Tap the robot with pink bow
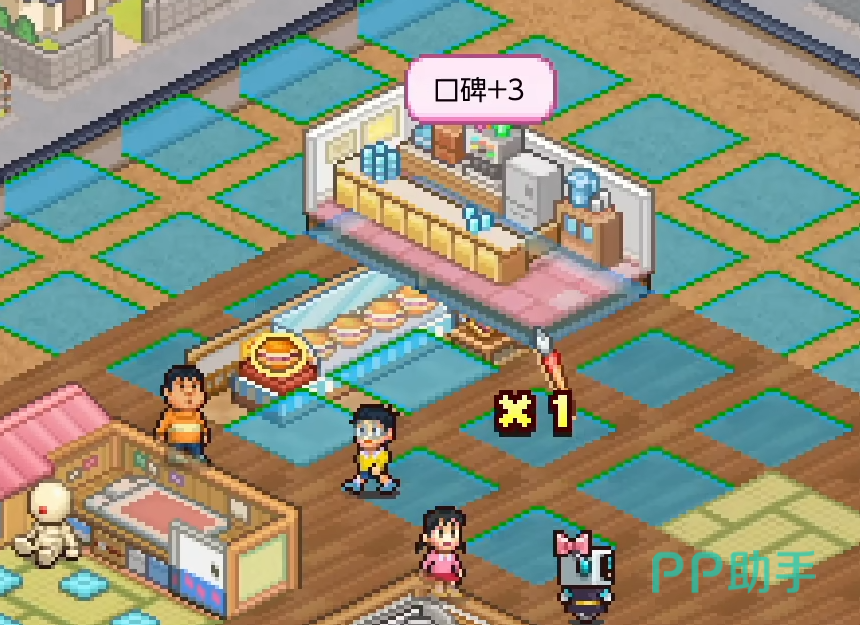The image size is (860, 625). coord(583,575)
